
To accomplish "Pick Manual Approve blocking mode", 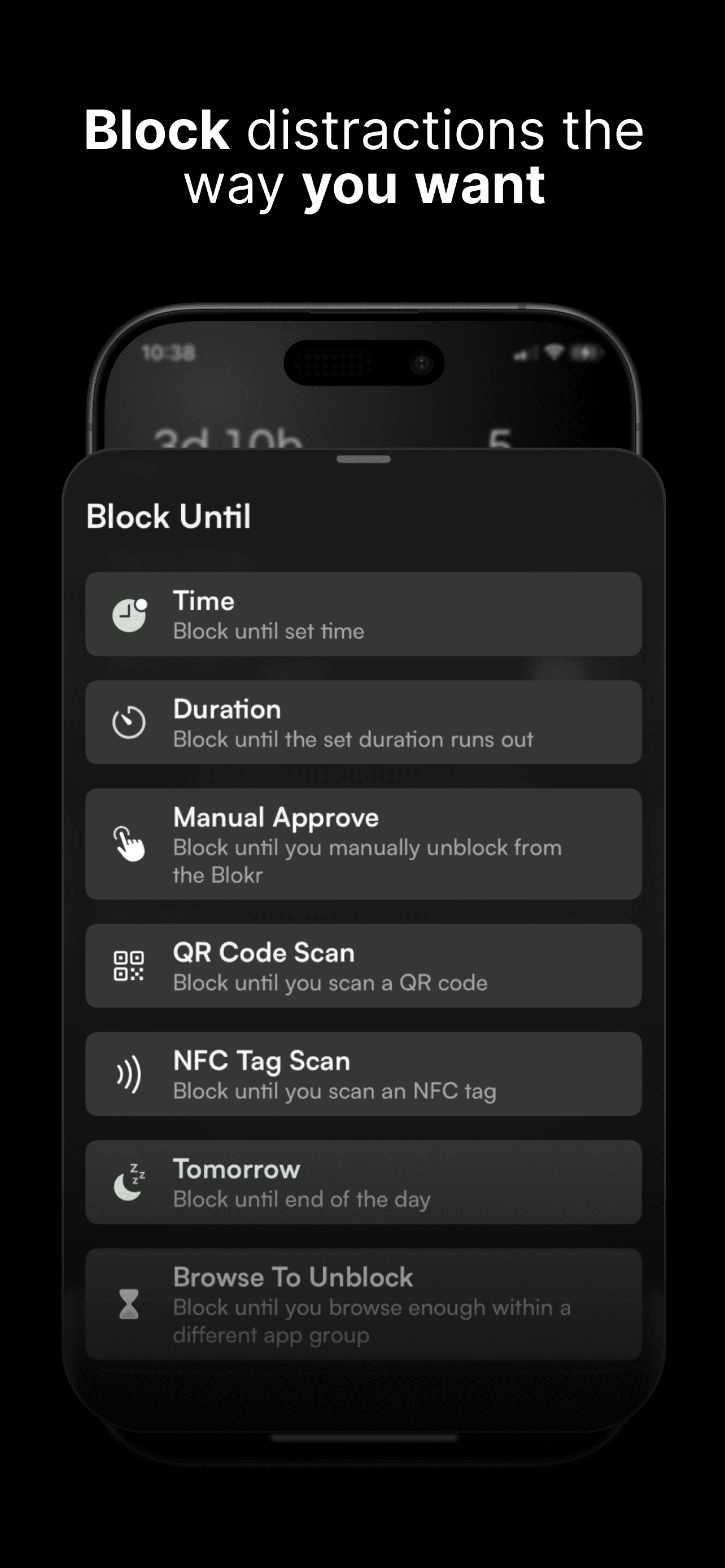I will pyautogui.click(x=364, y=846).
